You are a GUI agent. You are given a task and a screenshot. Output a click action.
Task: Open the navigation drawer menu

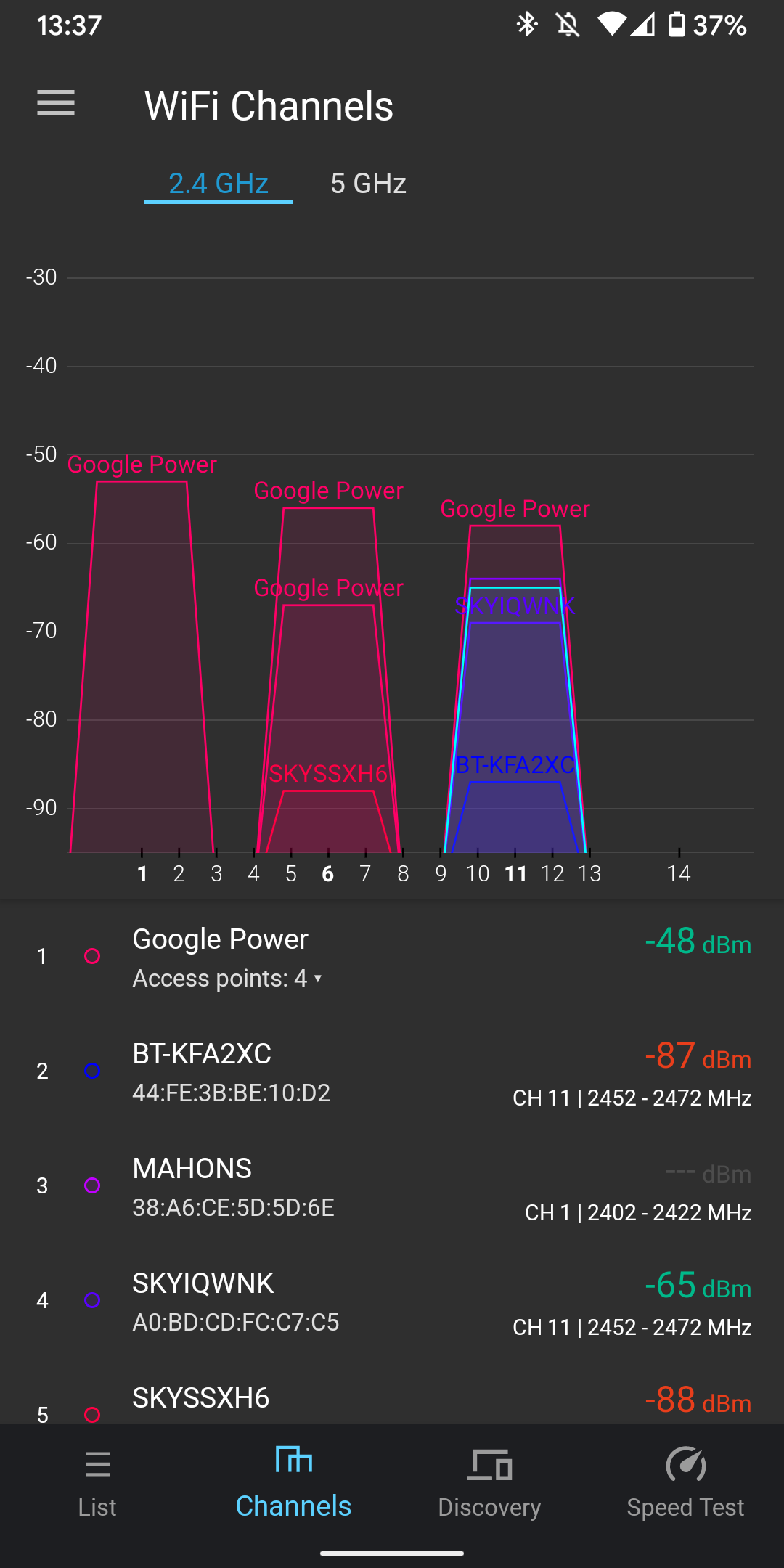tap(55, 104)
